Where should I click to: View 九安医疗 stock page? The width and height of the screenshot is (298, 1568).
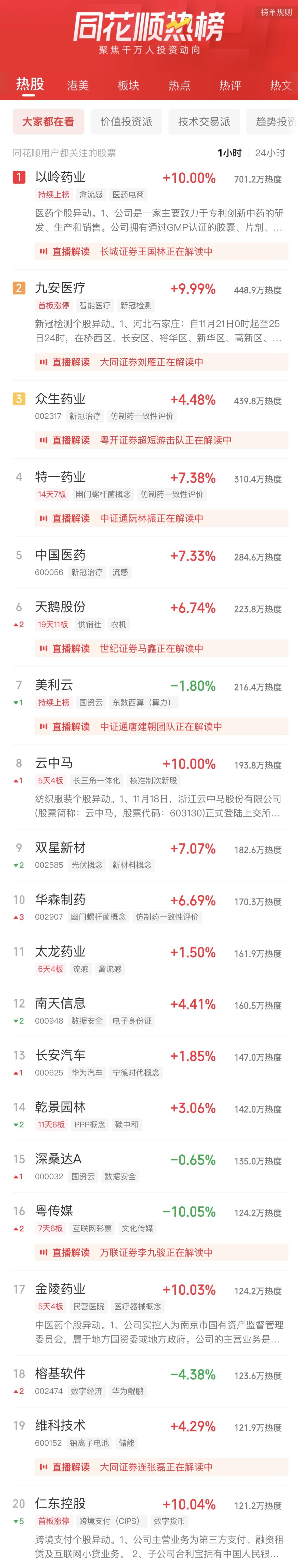click(60, 288)
